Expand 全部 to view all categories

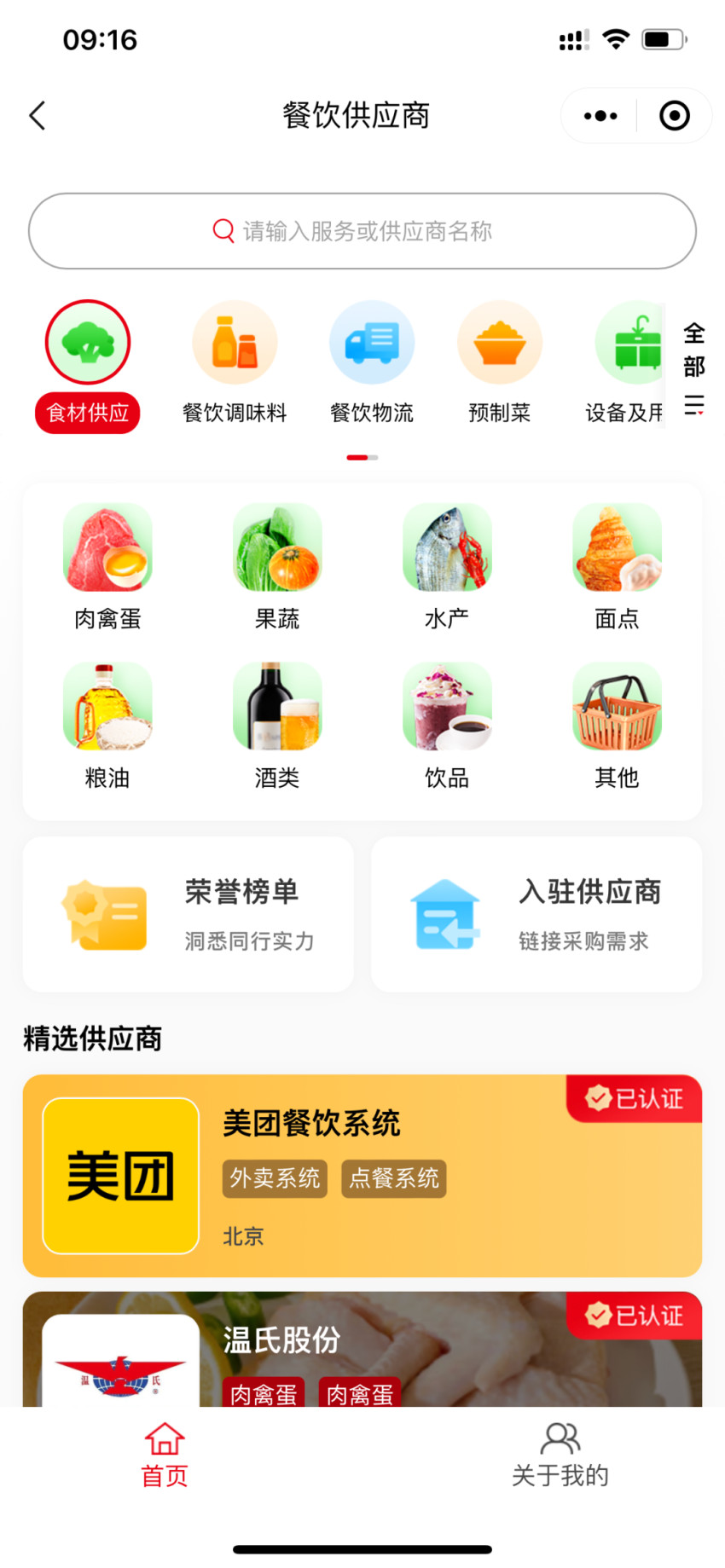[693, 367]
